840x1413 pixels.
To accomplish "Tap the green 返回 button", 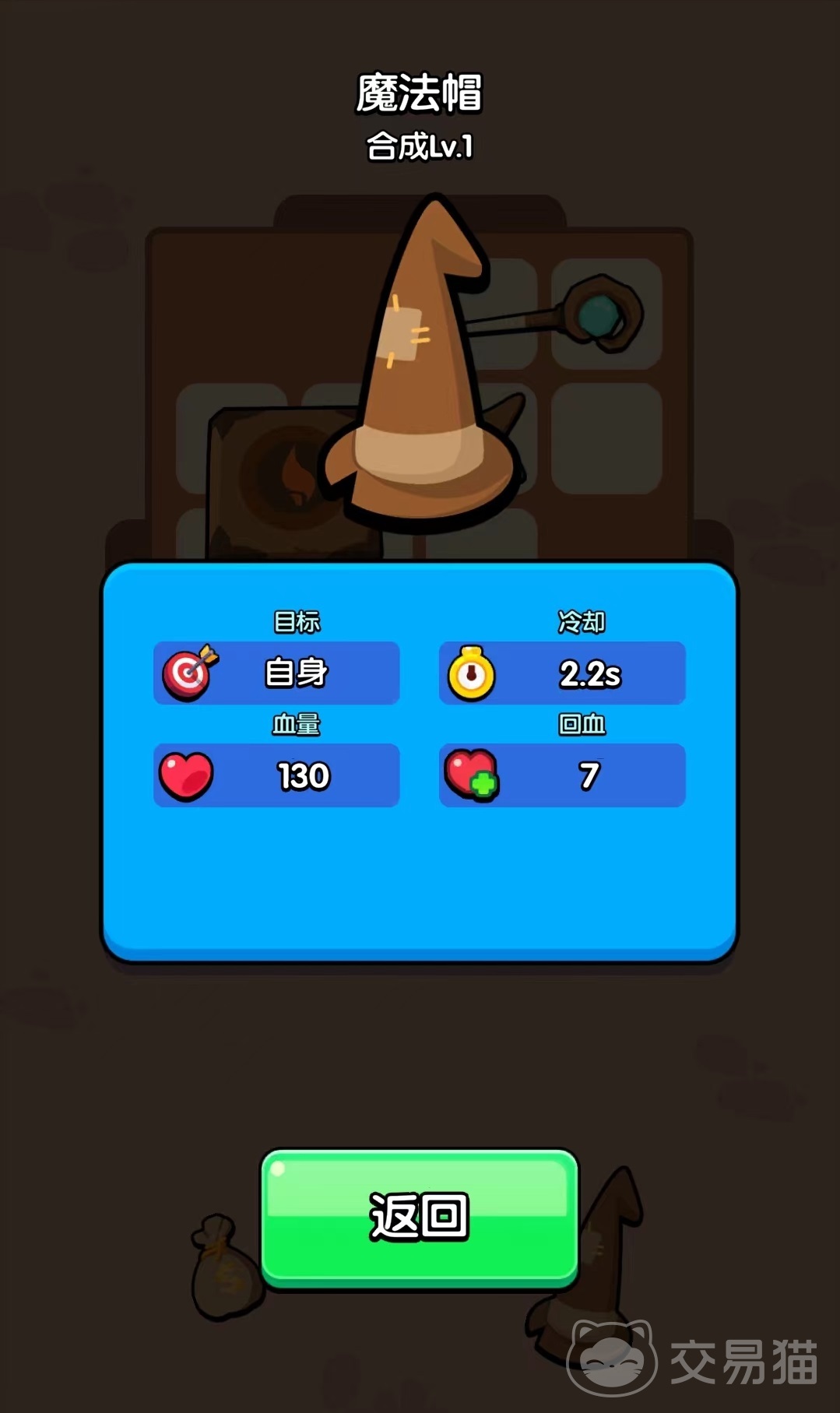I will pyautogui.click(x=419, y=1216).
